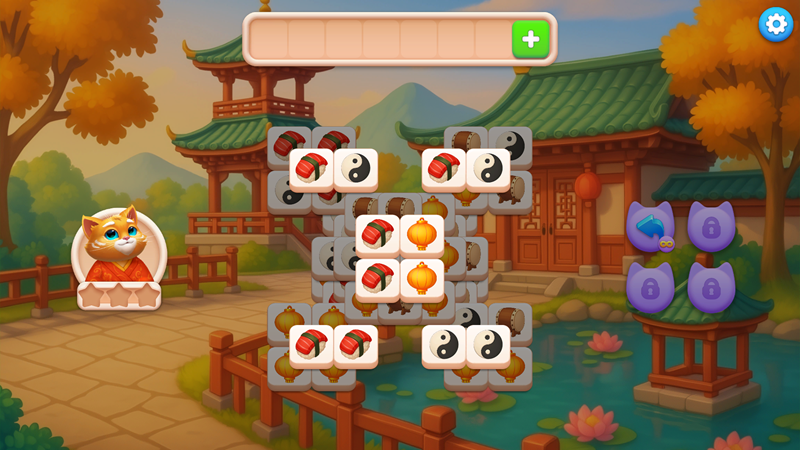Tap the locked booster beside the undo arrow

pyautogui.click(x=711, y=226)
